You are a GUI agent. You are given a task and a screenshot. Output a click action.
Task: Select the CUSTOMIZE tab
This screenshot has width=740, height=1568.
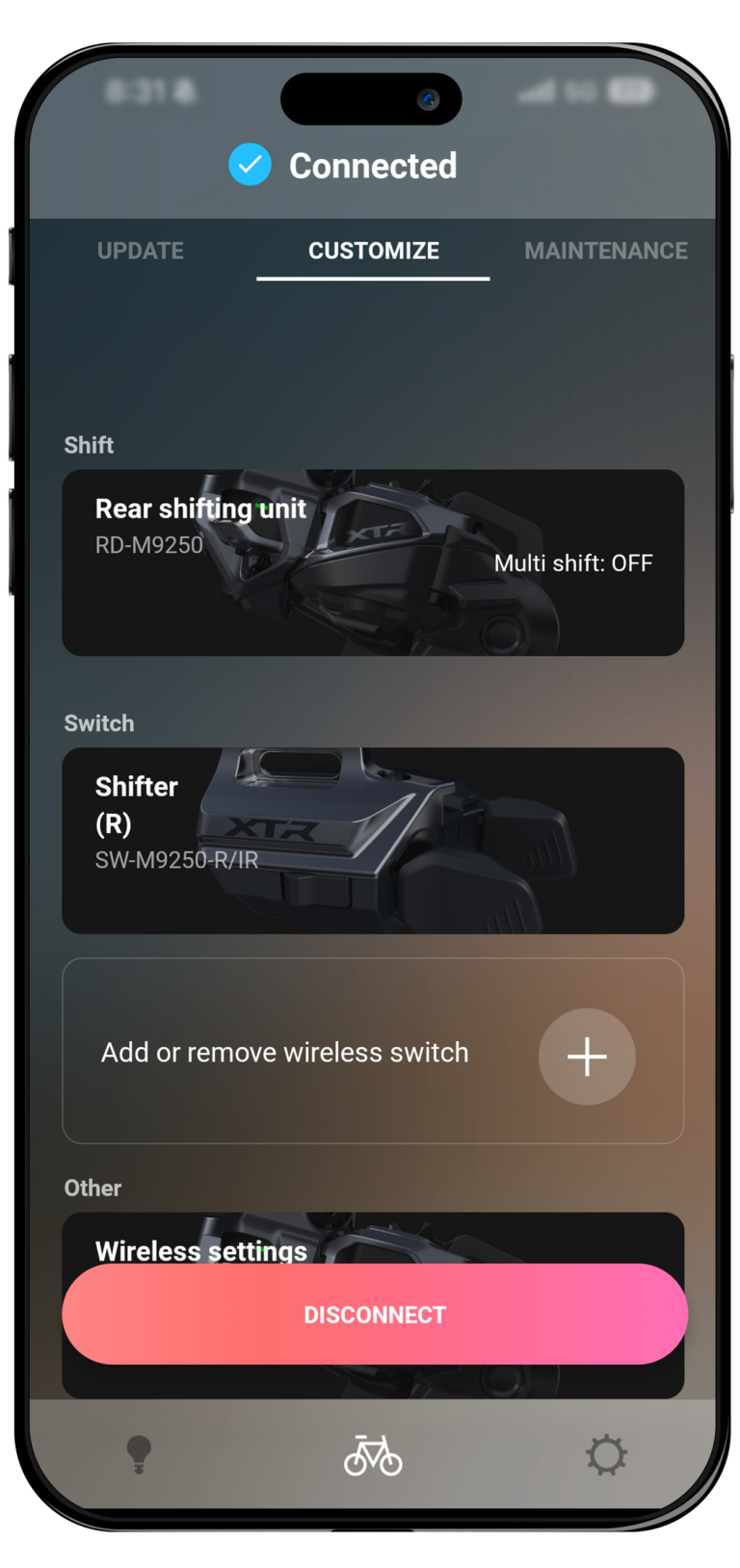click(x=373, y=250)
